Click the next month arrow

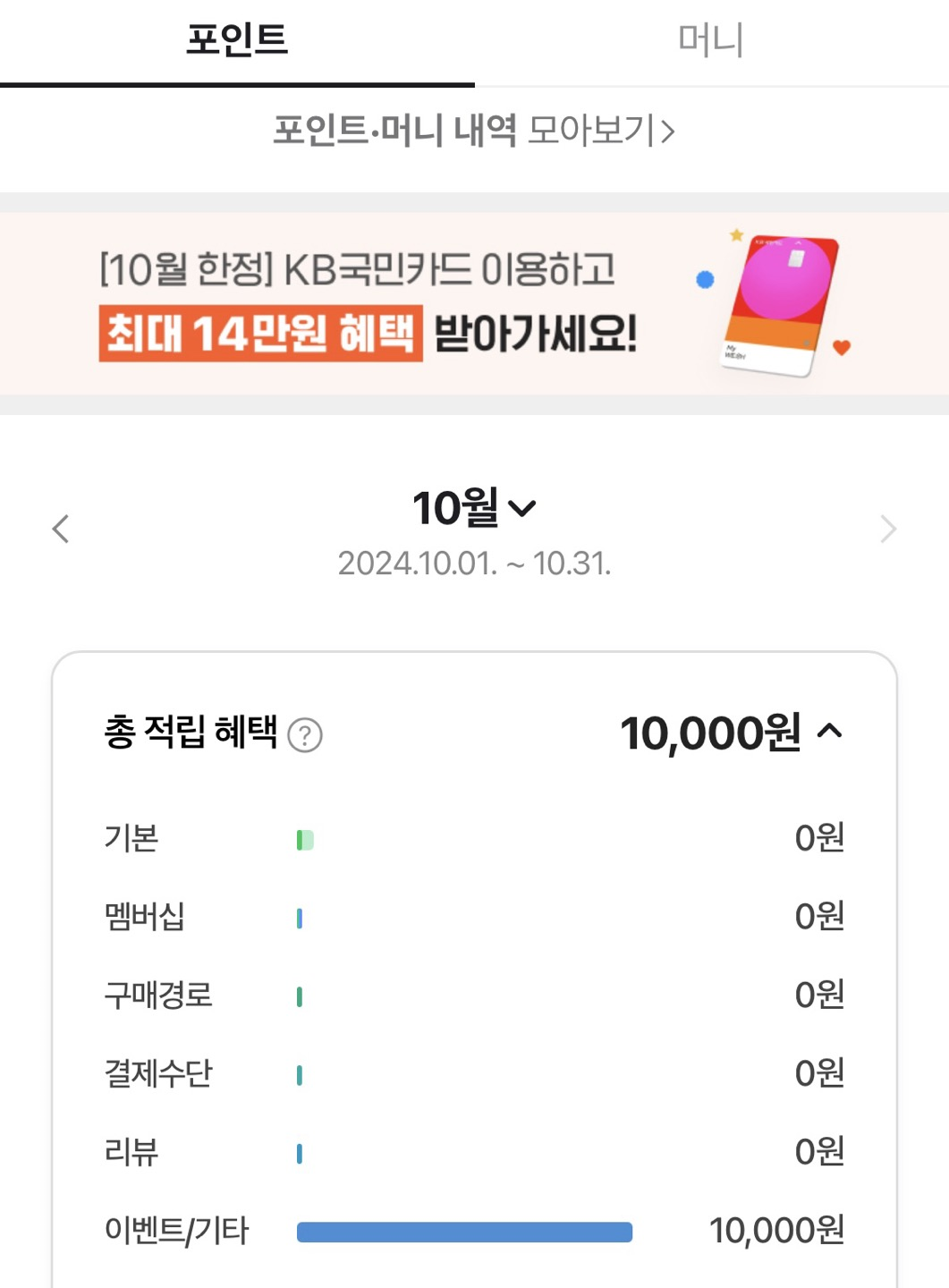pos(888,530)
